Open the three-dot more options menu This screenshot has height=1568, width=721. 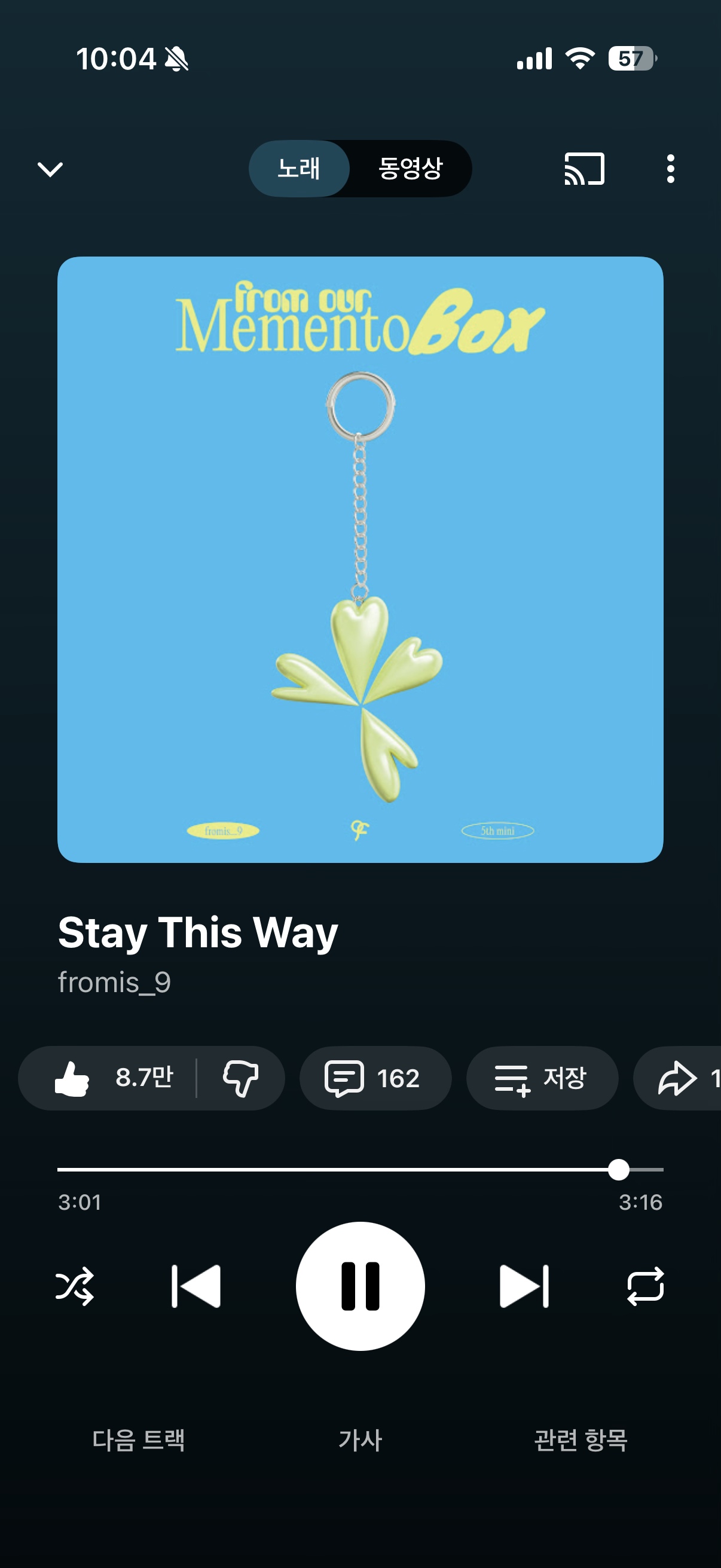tap(670, 169)
